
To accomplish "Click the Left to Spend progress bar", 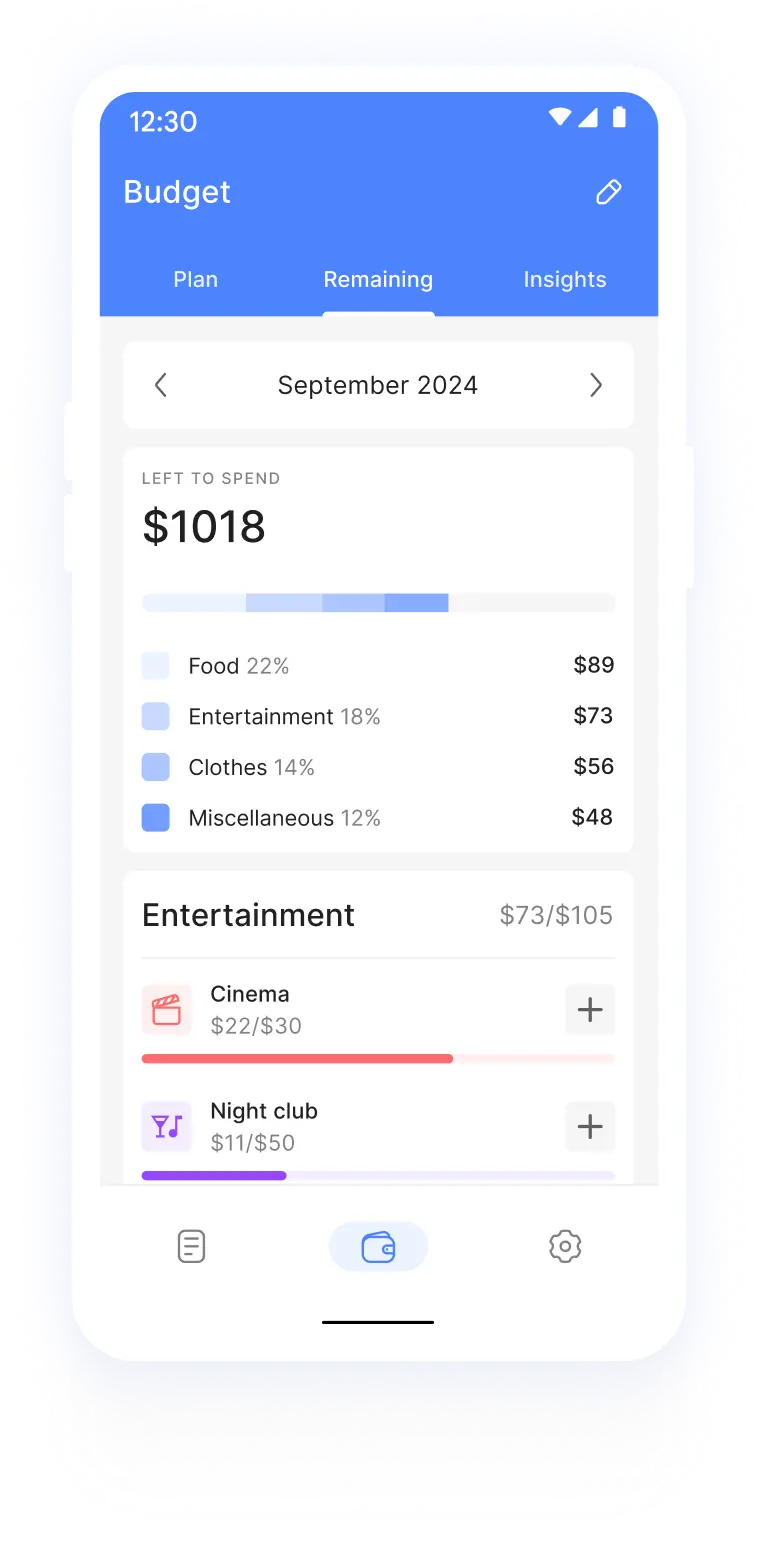I will pyautogui.click(x=378, y=602).
